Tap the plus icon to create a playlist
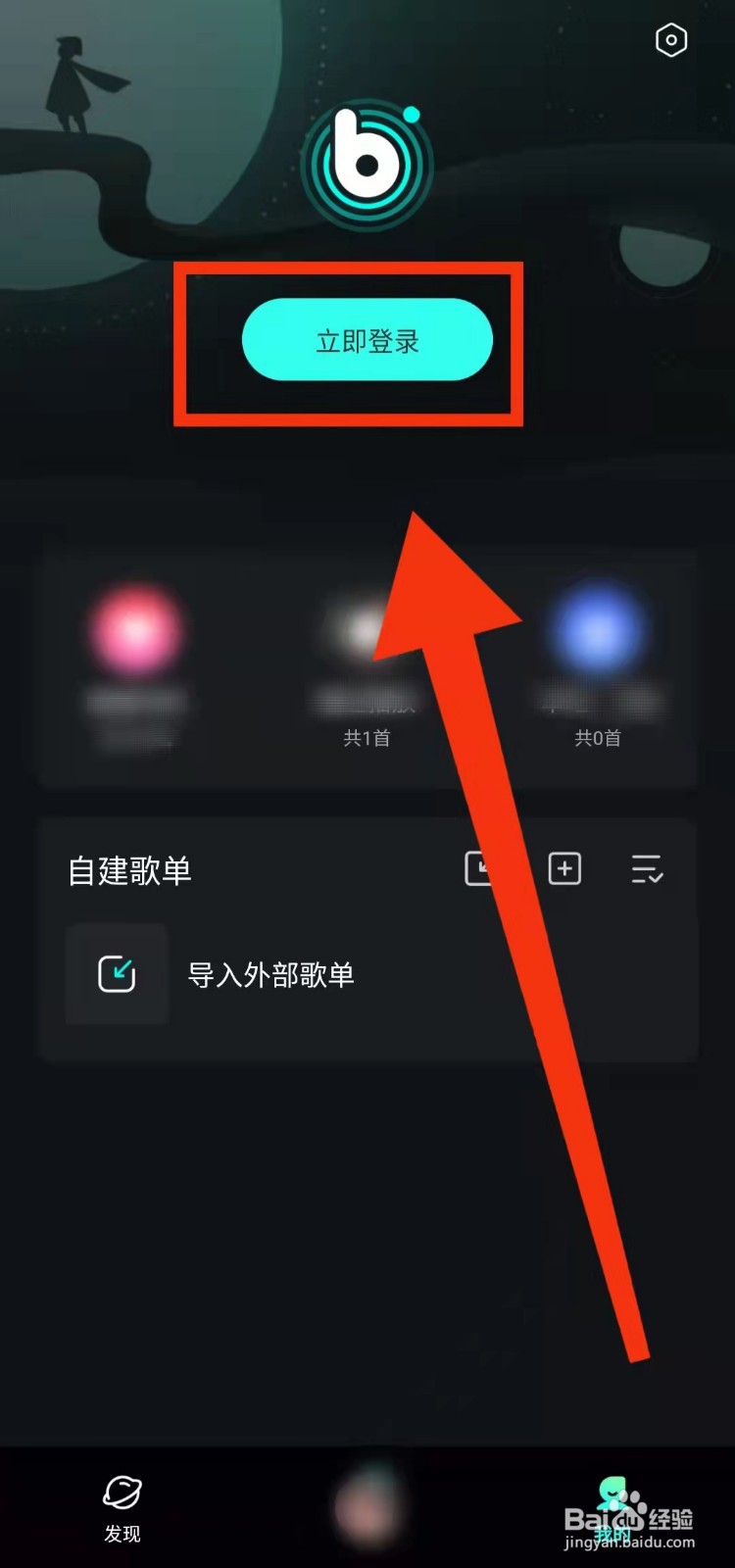The image size is (735, 1568). 563,868
